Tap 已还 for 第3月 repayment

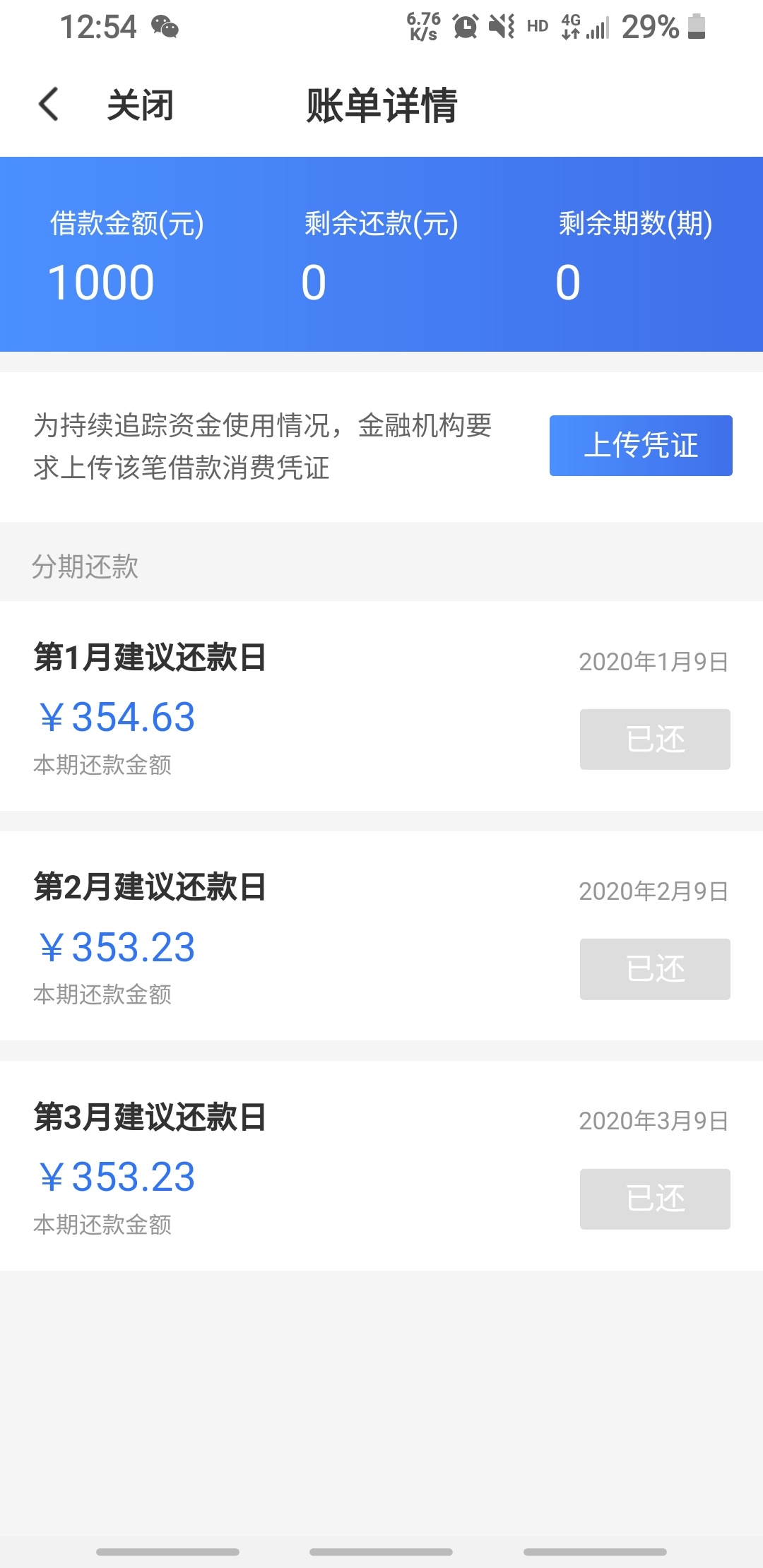coord(655,1199)
